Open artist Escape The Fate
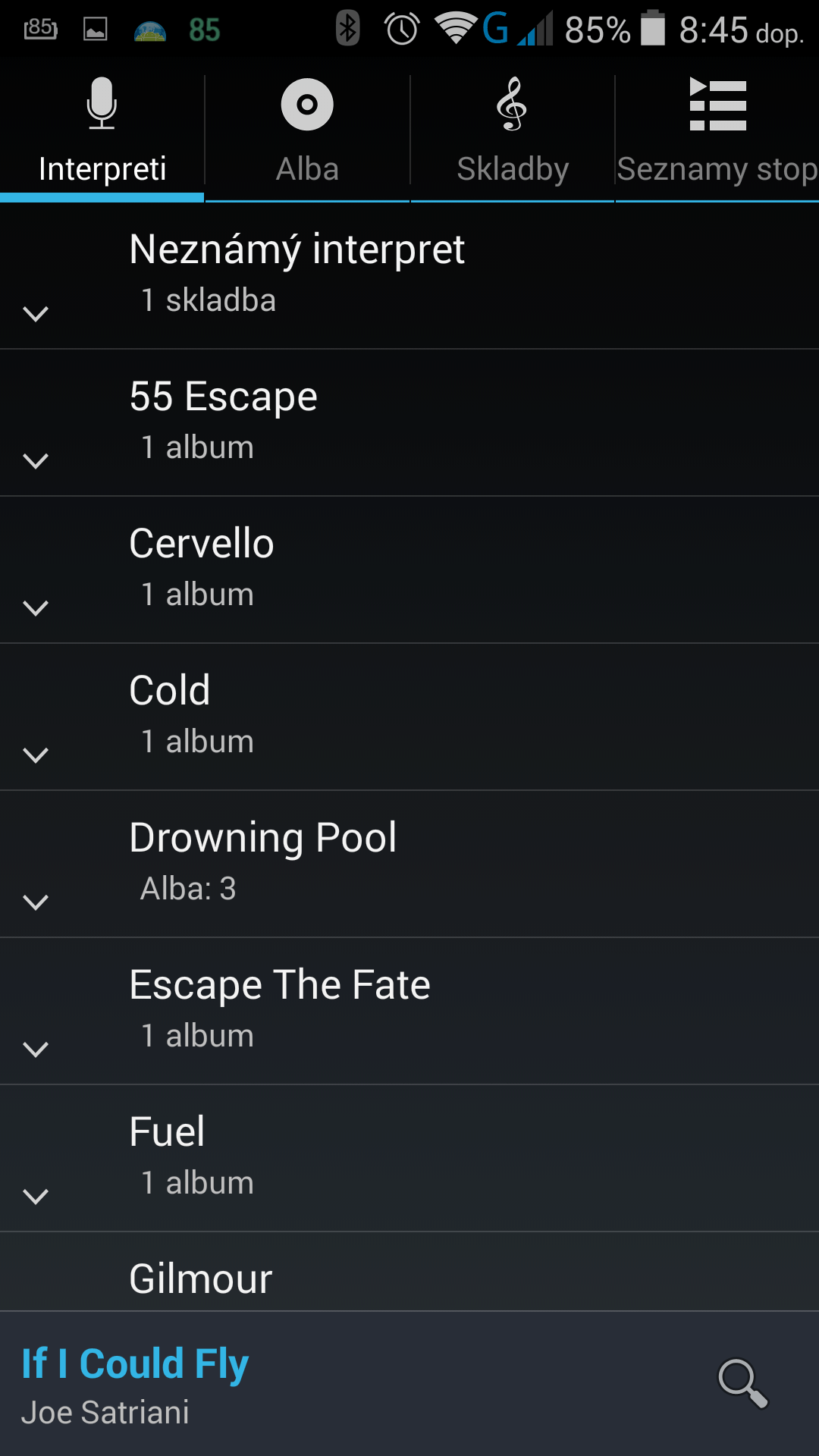Viewport: 819px width, 1456px height. pos(409,1012)
